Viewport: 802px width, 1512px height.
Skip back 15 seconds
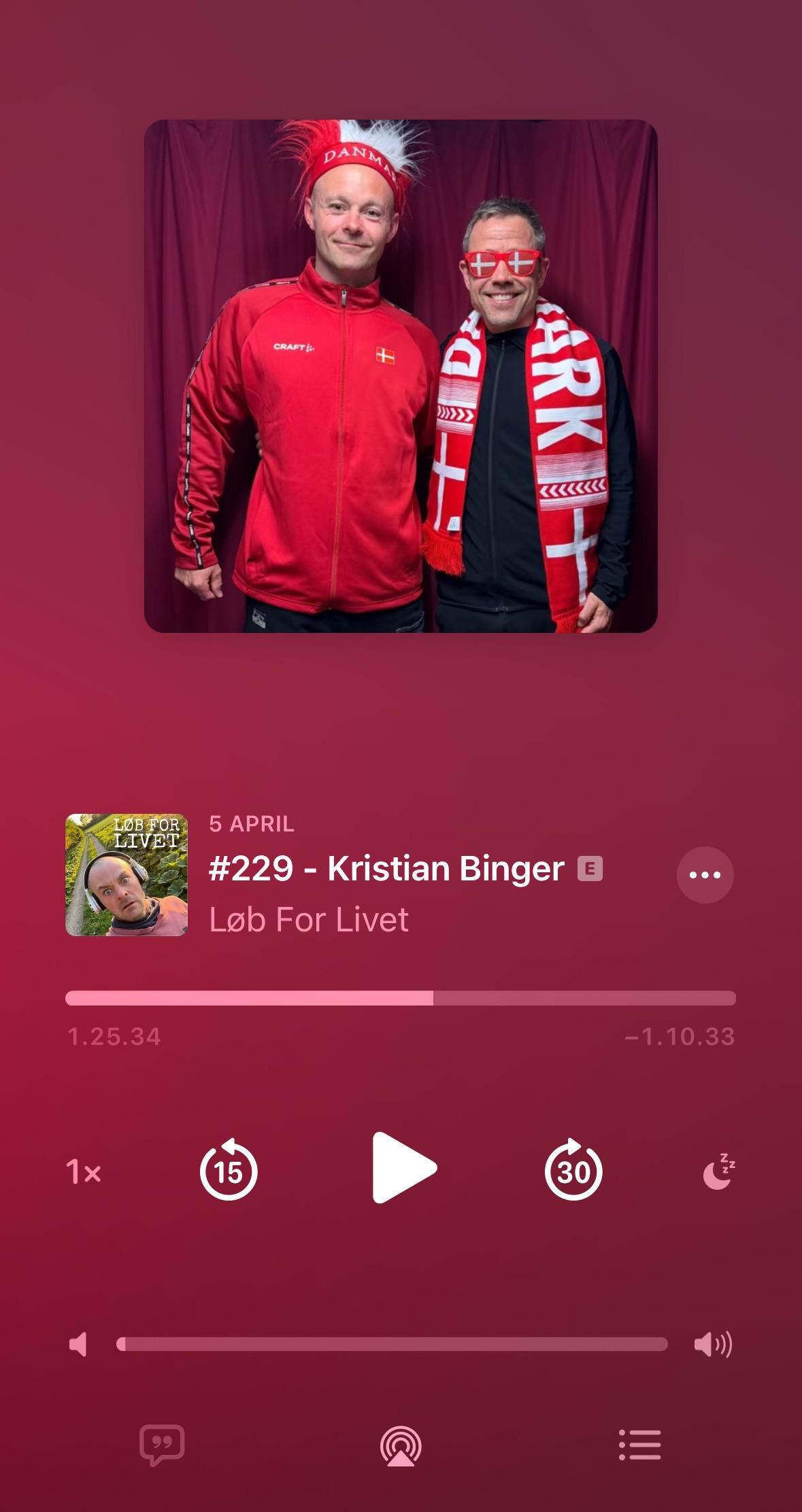[x=229, y=1171]
